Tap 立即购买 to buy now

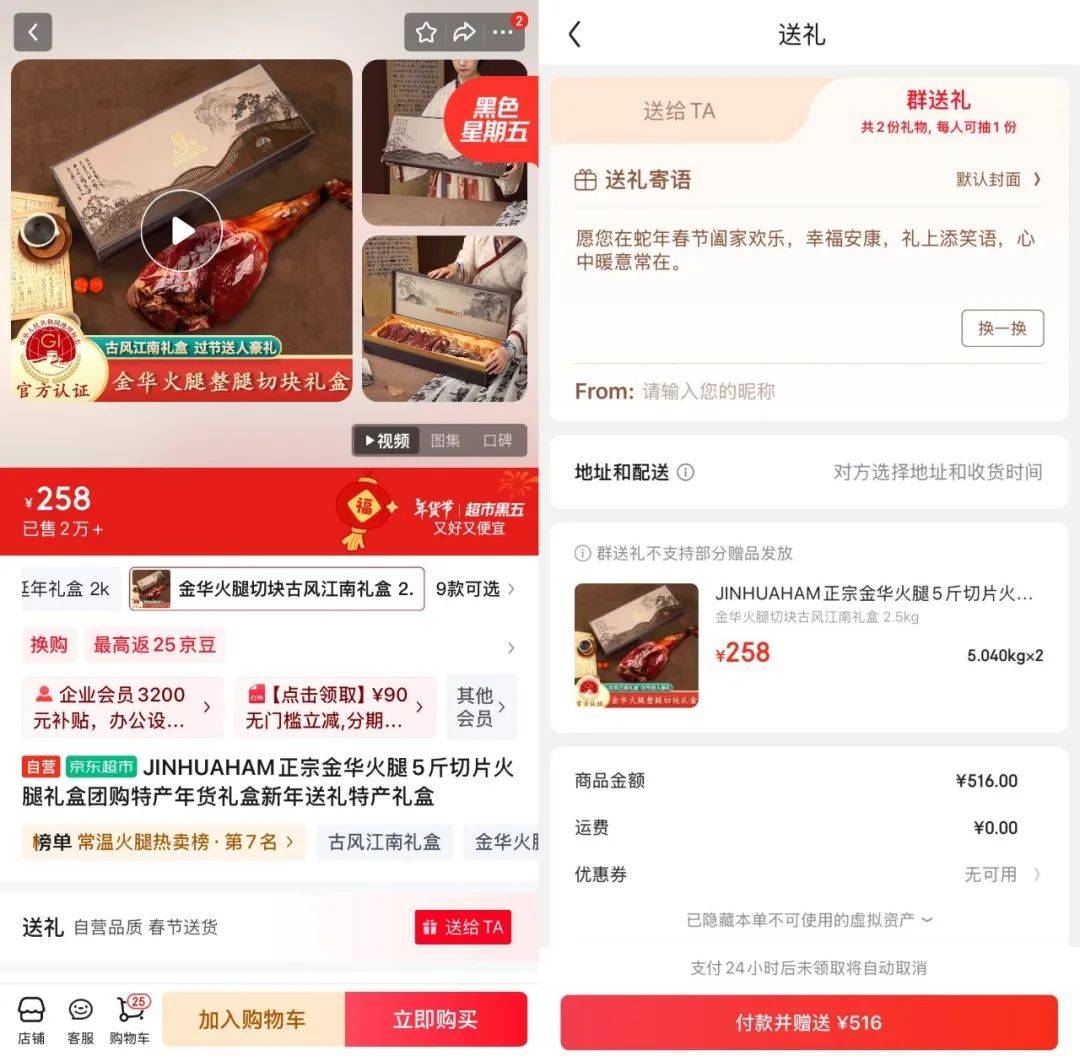[435, 1020]
